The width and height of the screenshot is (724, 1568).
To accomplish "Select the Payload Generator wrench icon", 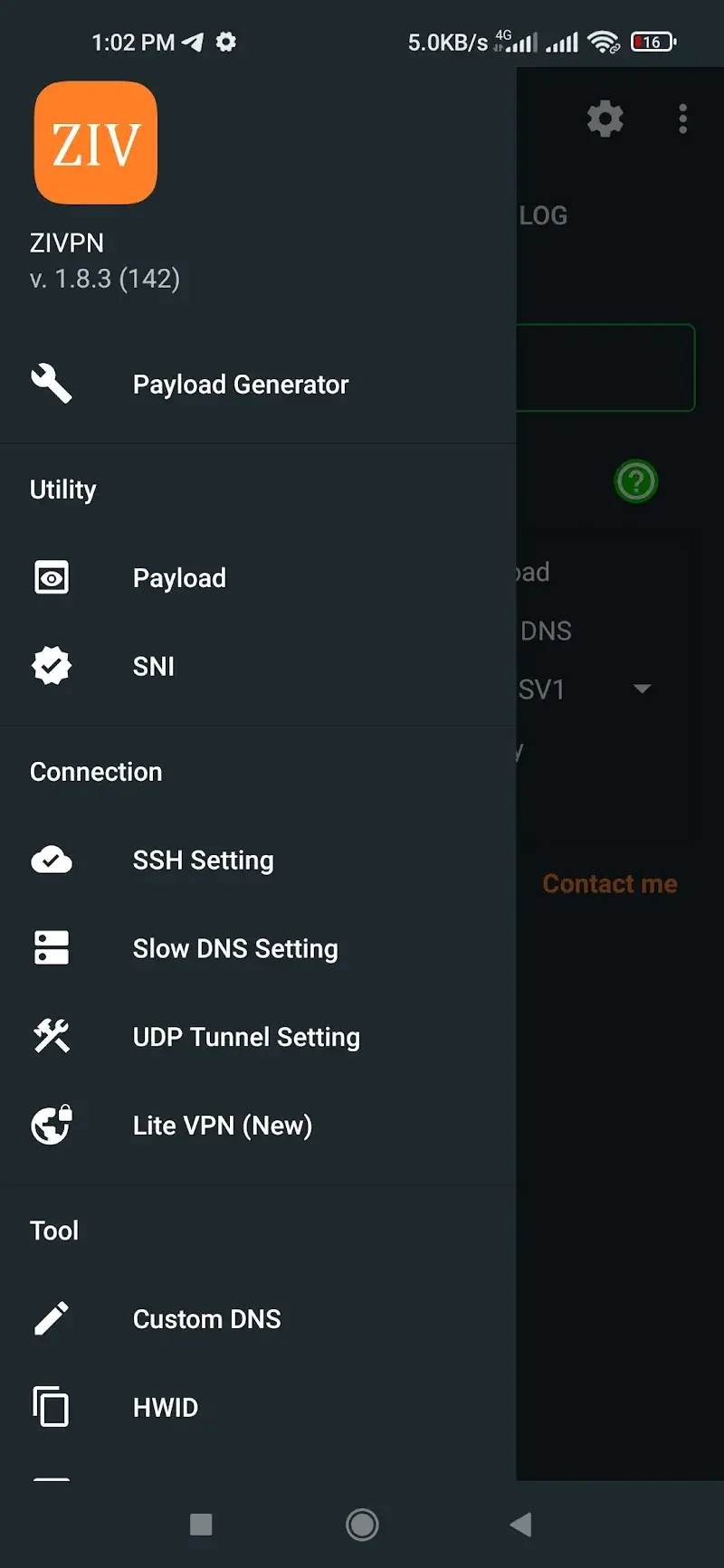I will tap(52, 383).
